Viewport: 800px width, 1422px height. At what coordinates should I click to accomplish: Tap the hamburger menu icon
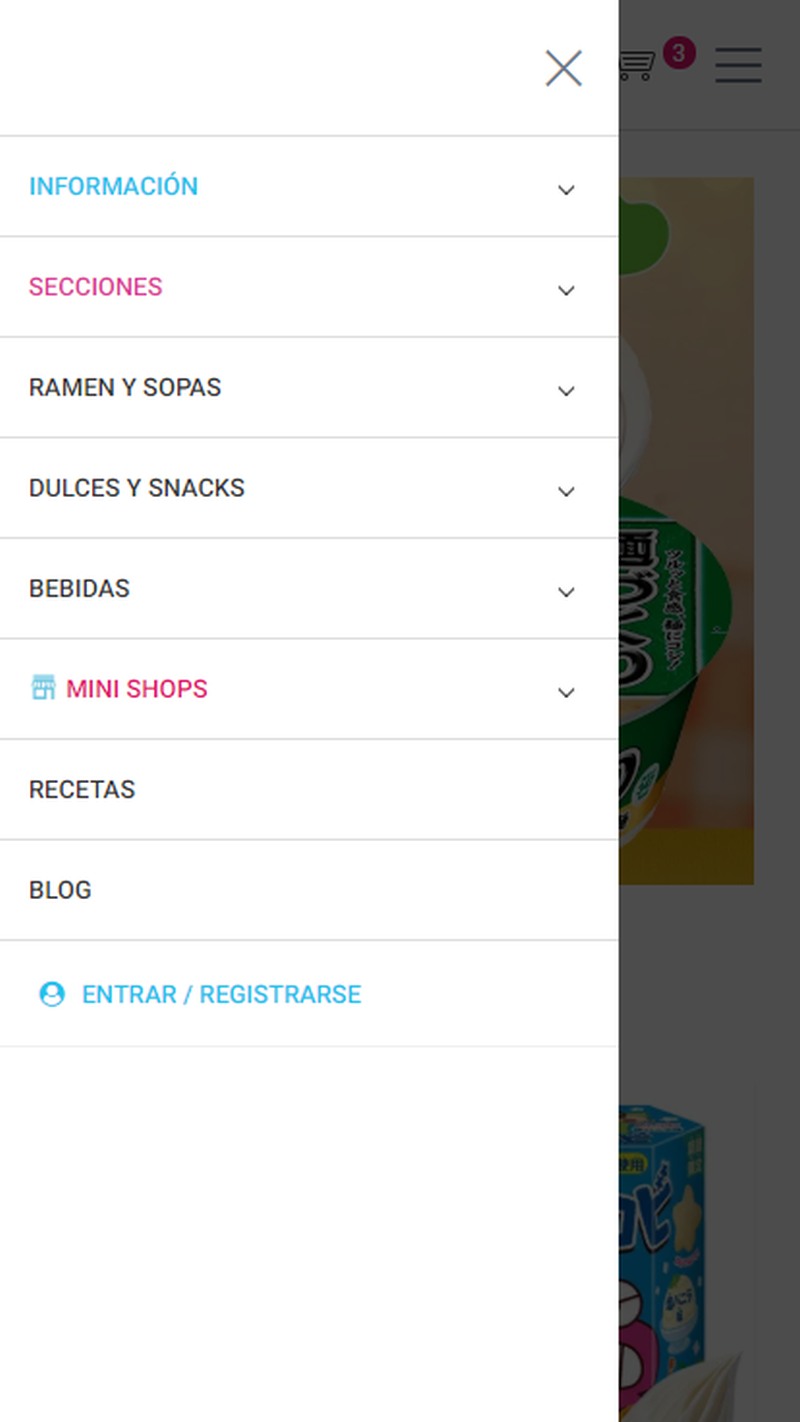(738, 65)
